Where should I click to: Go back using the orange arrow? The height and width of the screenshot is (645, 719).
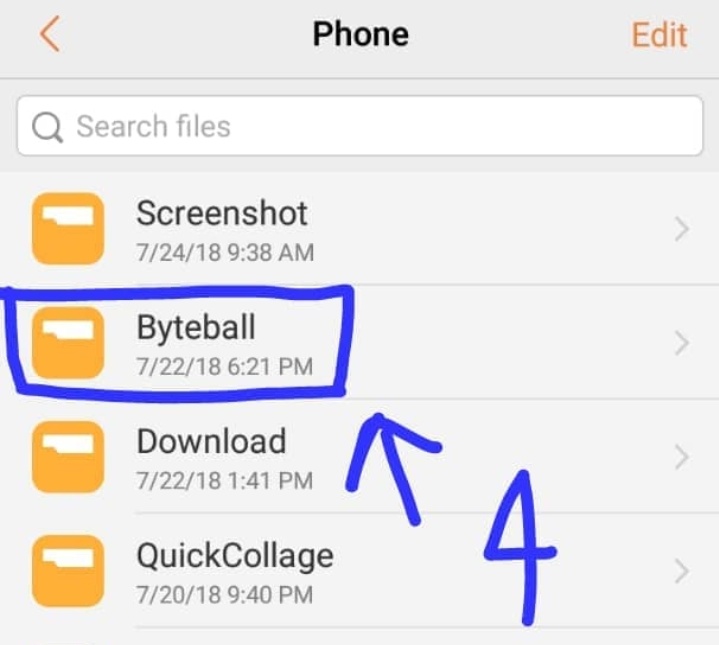[x=49, y=35]
